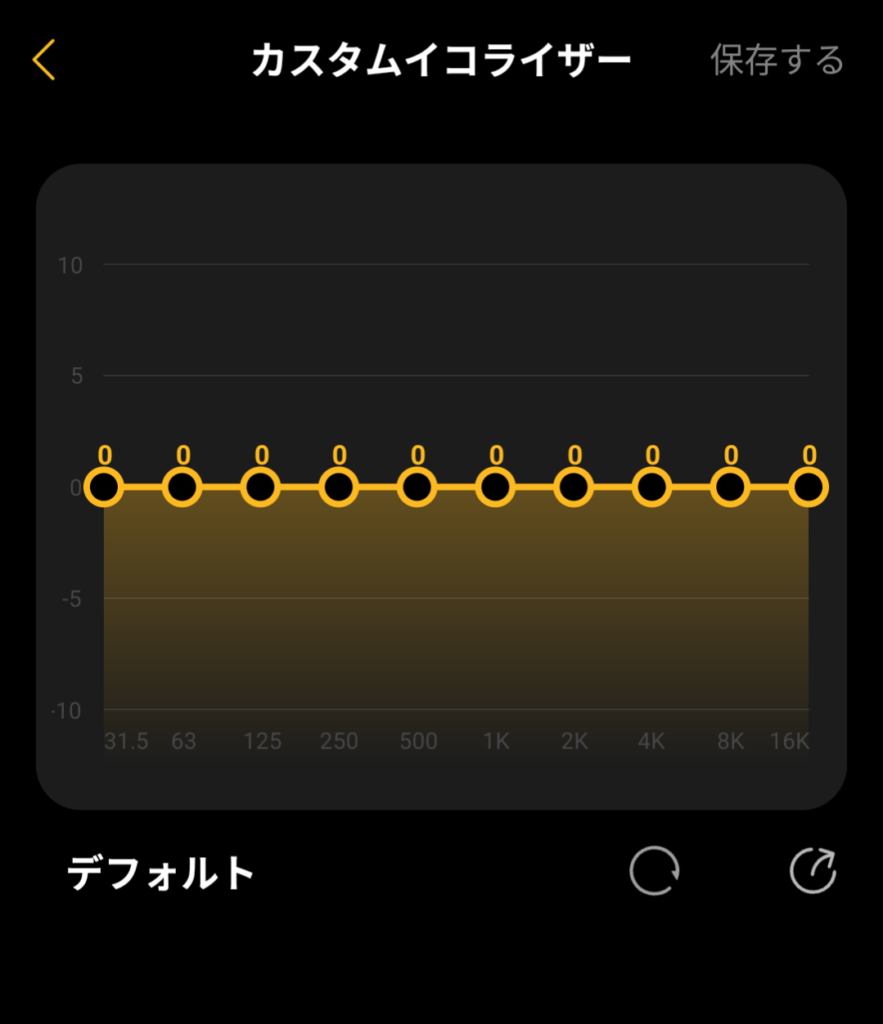Go back from custom equalizer
883x1024 pixels.
[43, 61]
